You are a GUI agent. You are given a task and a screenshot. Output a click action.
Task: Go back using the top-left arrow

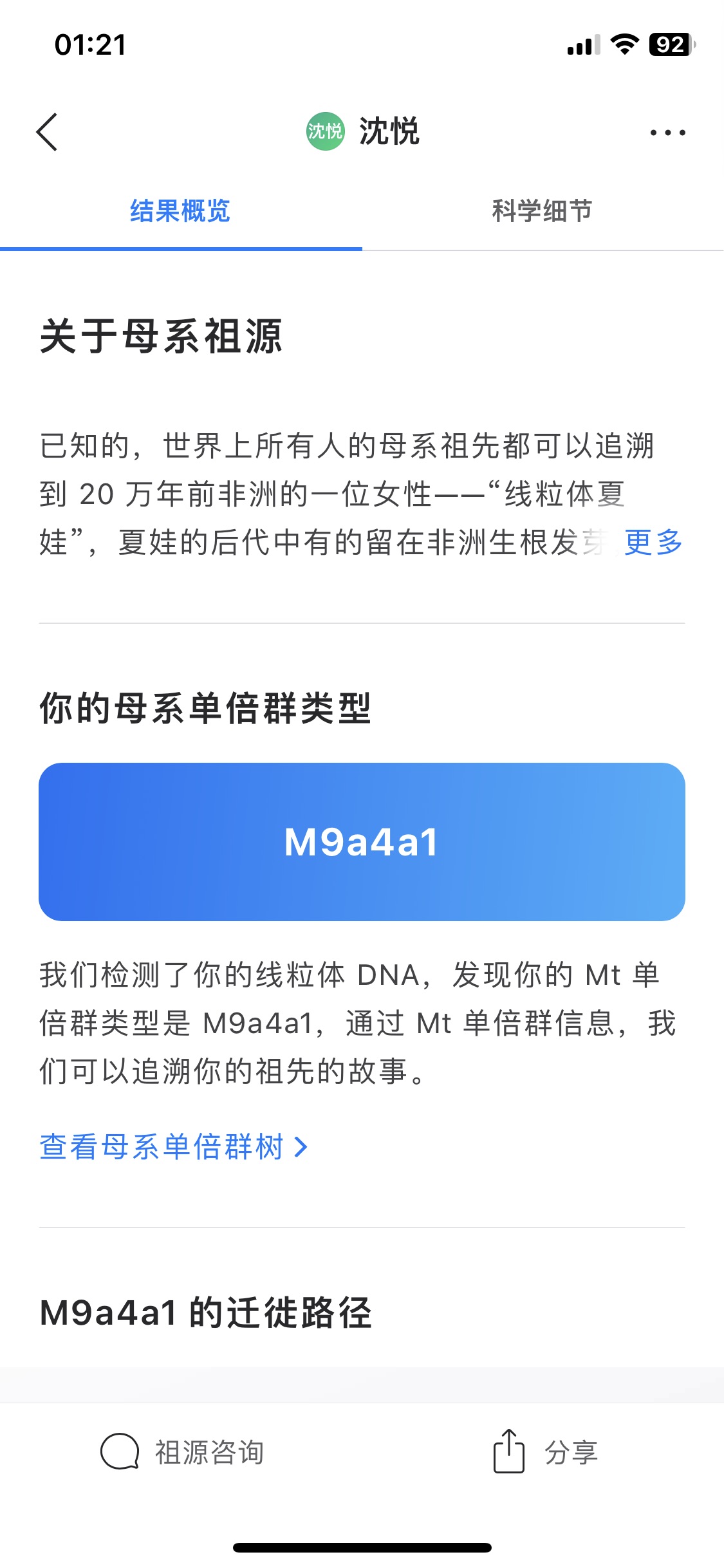point(47,132)
